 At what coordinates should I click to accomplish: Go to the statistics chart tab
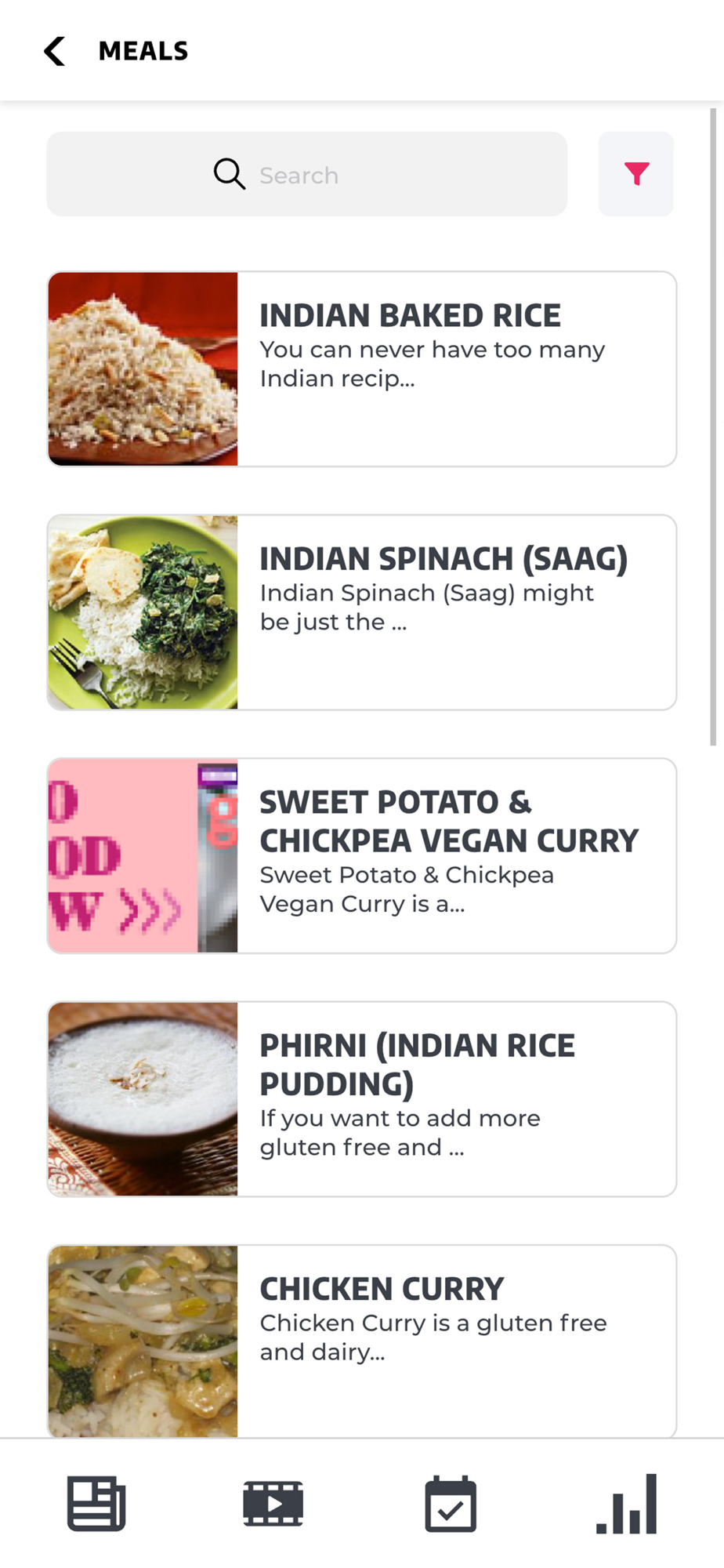627,1504
